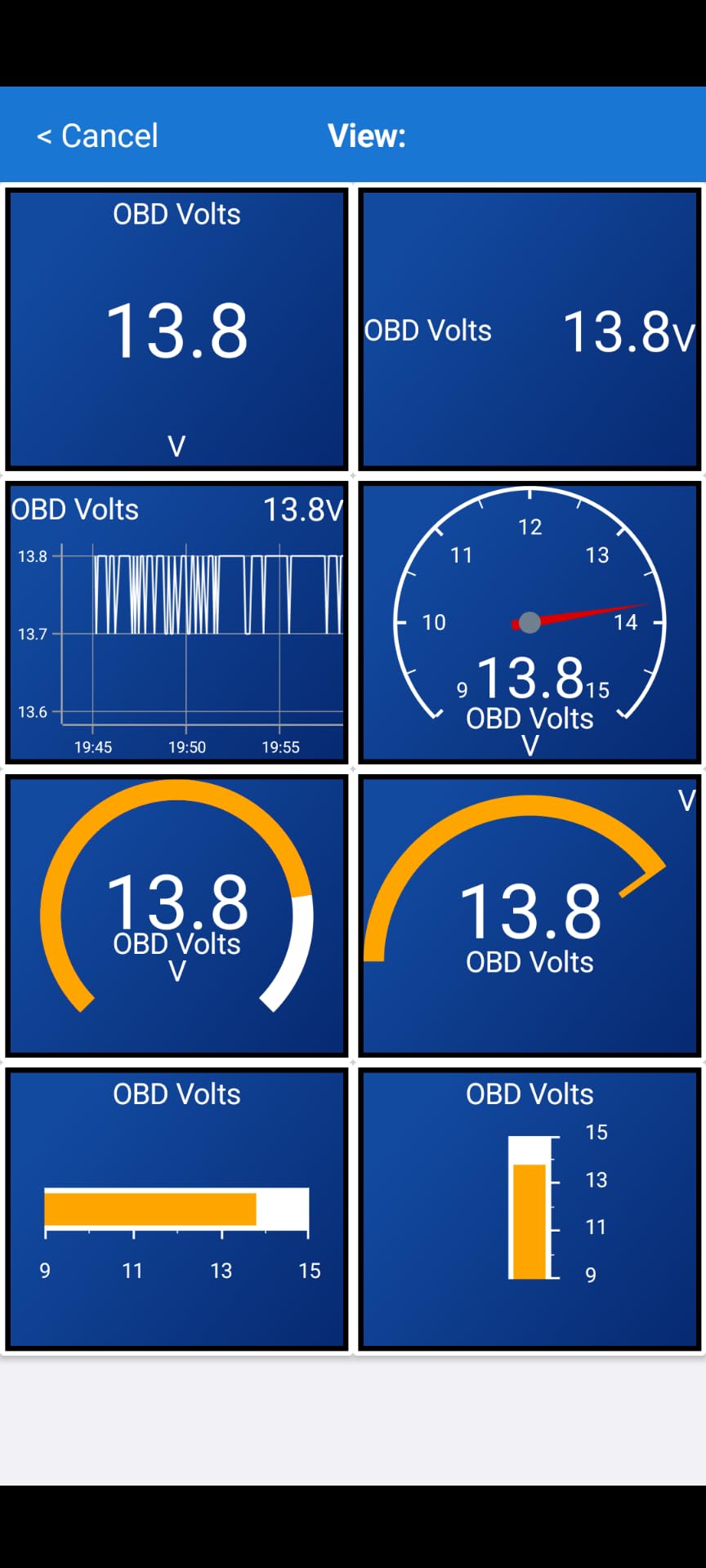The height and width of the screenshot is (1568, 706).
Task: Choose the vertical bar gauge style
Action: pos(529,1200)
